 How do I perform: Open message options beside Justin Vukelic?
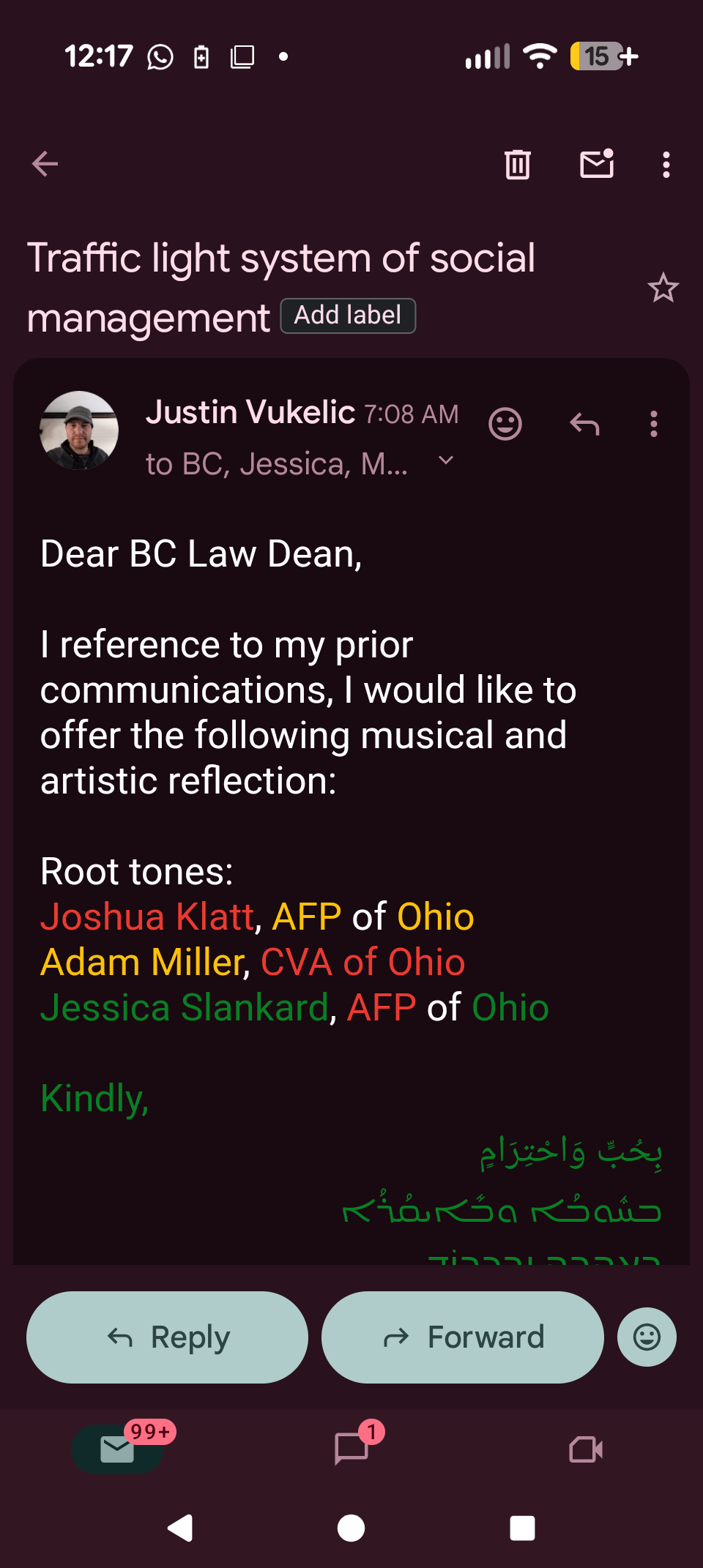[x=653, y=424]
